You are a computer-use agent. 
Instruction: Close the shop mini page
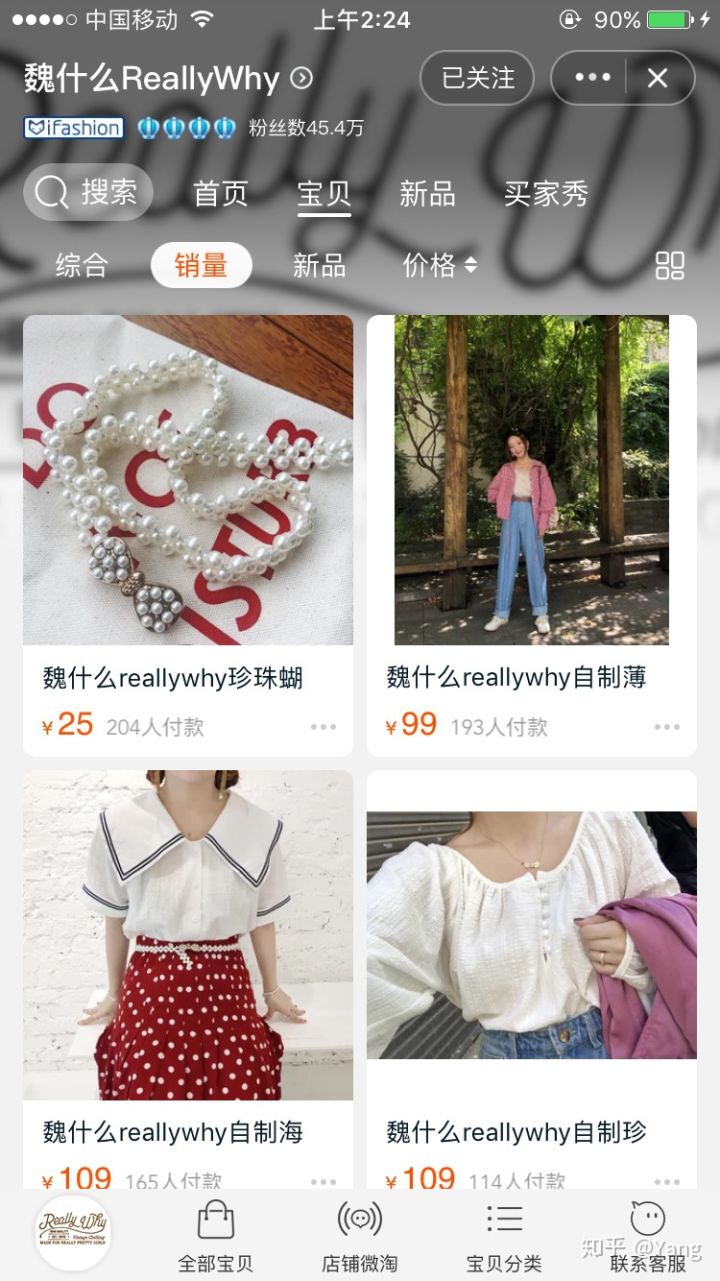(x=657, y=78)
